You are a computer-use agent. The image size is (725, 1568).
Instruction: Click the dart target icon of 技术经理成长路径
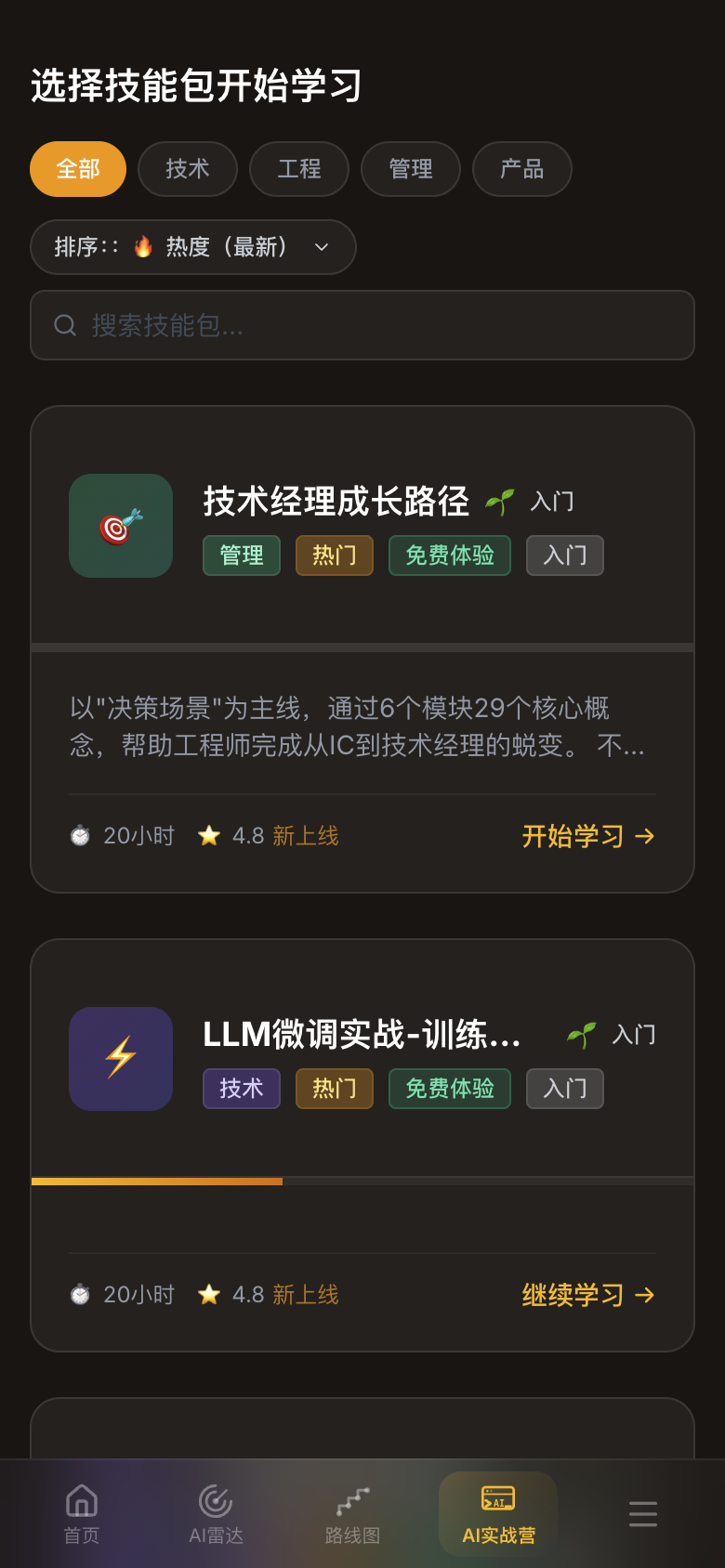[x=120, y=526]
